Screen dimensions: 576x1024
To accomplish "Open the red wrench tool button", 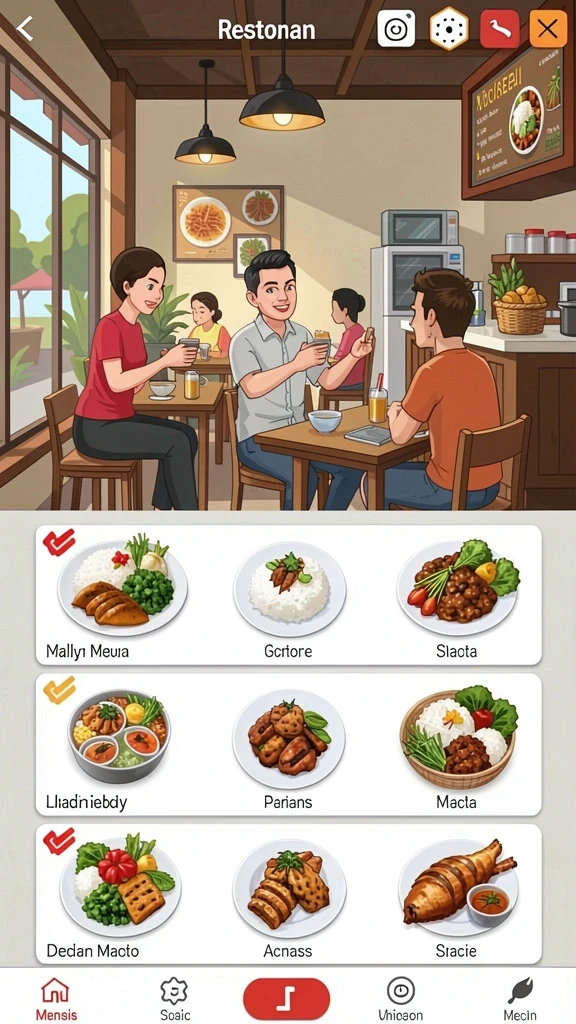I will point(499,29).
